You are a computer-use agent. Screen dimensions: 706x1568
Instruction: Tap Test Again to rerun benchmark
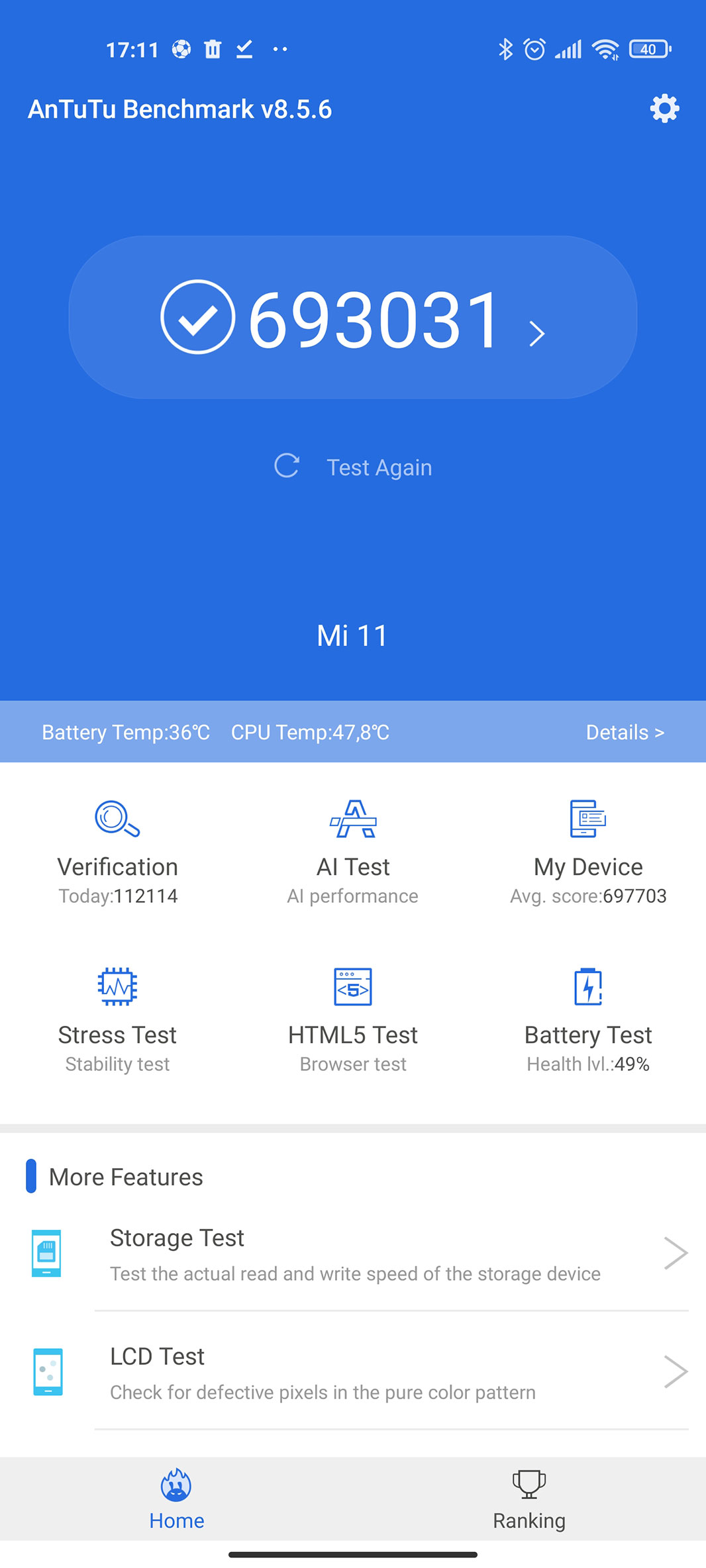click(353, 467)
